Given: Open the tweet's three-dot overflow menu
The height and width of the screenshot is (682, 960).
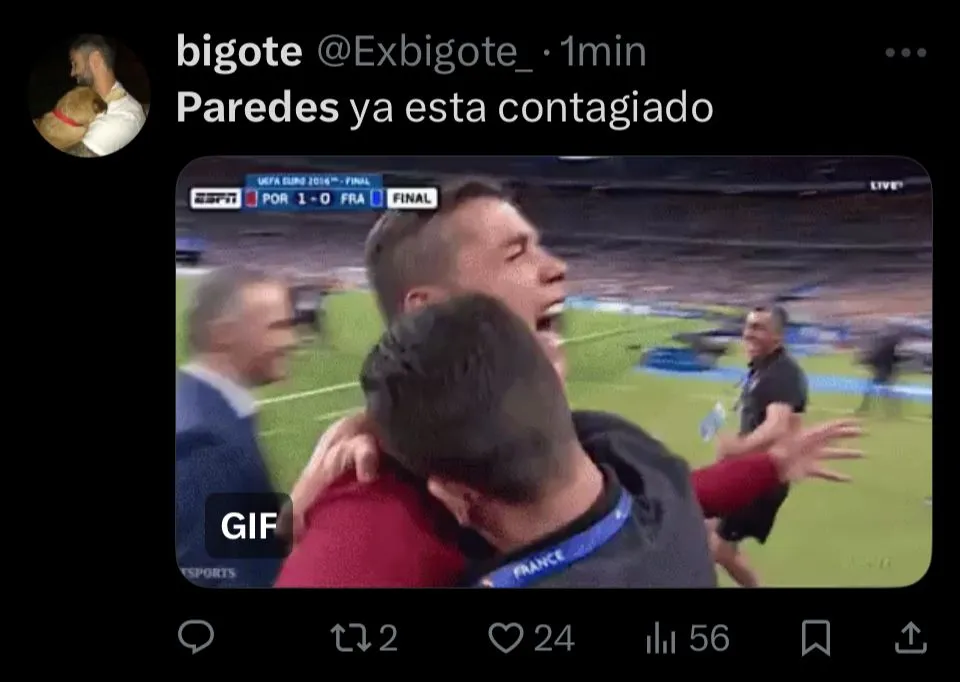Looking at the screenshot, I should point(906,53).
